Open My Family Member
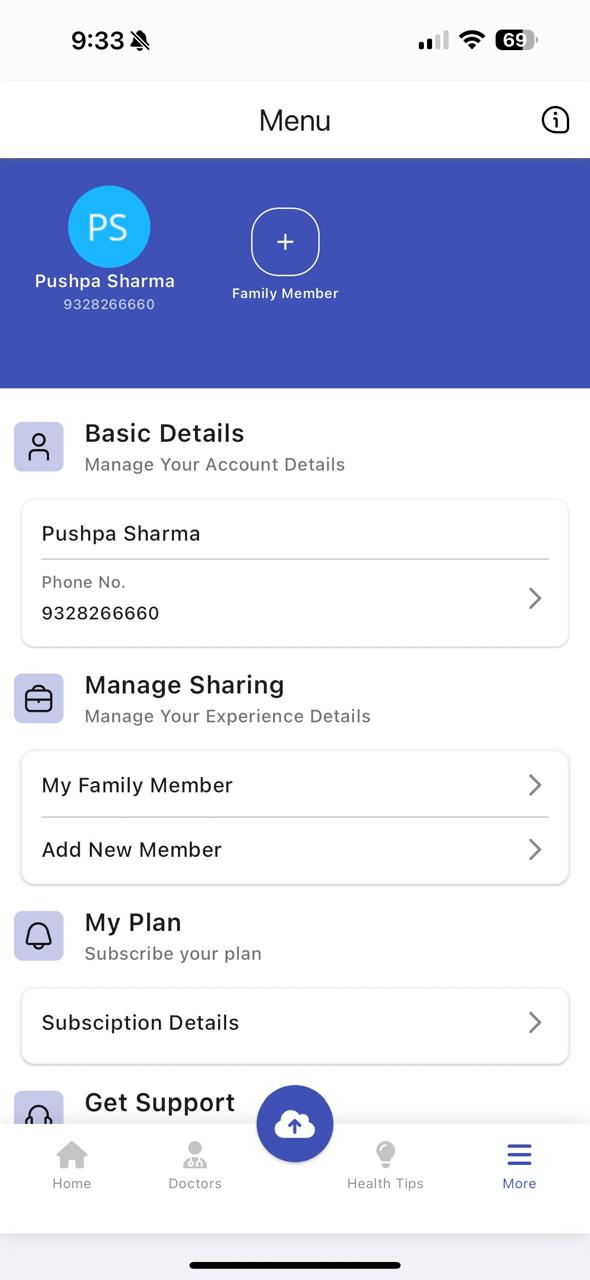590x1280 pixels. [295, 785]
